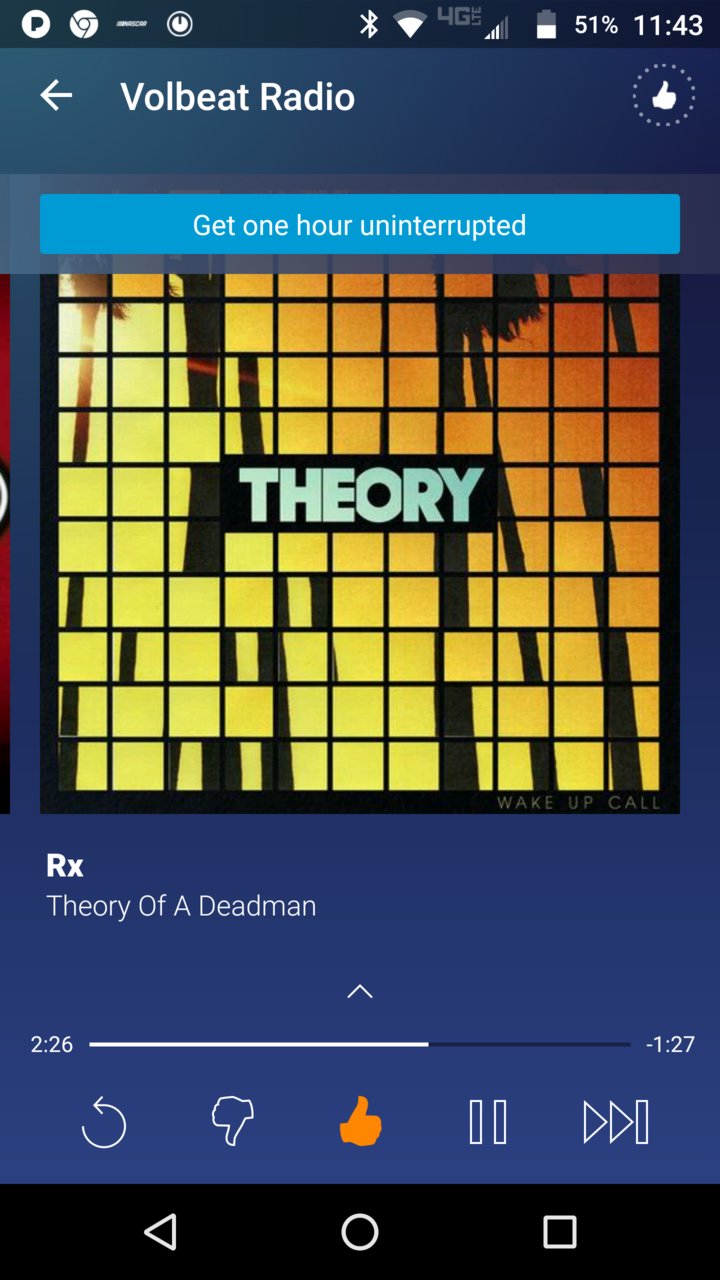Viewport: 720px width, 1280px height.
Task: Toggle the orange thumbs-up for Rx
Action: coord(361,1122)
